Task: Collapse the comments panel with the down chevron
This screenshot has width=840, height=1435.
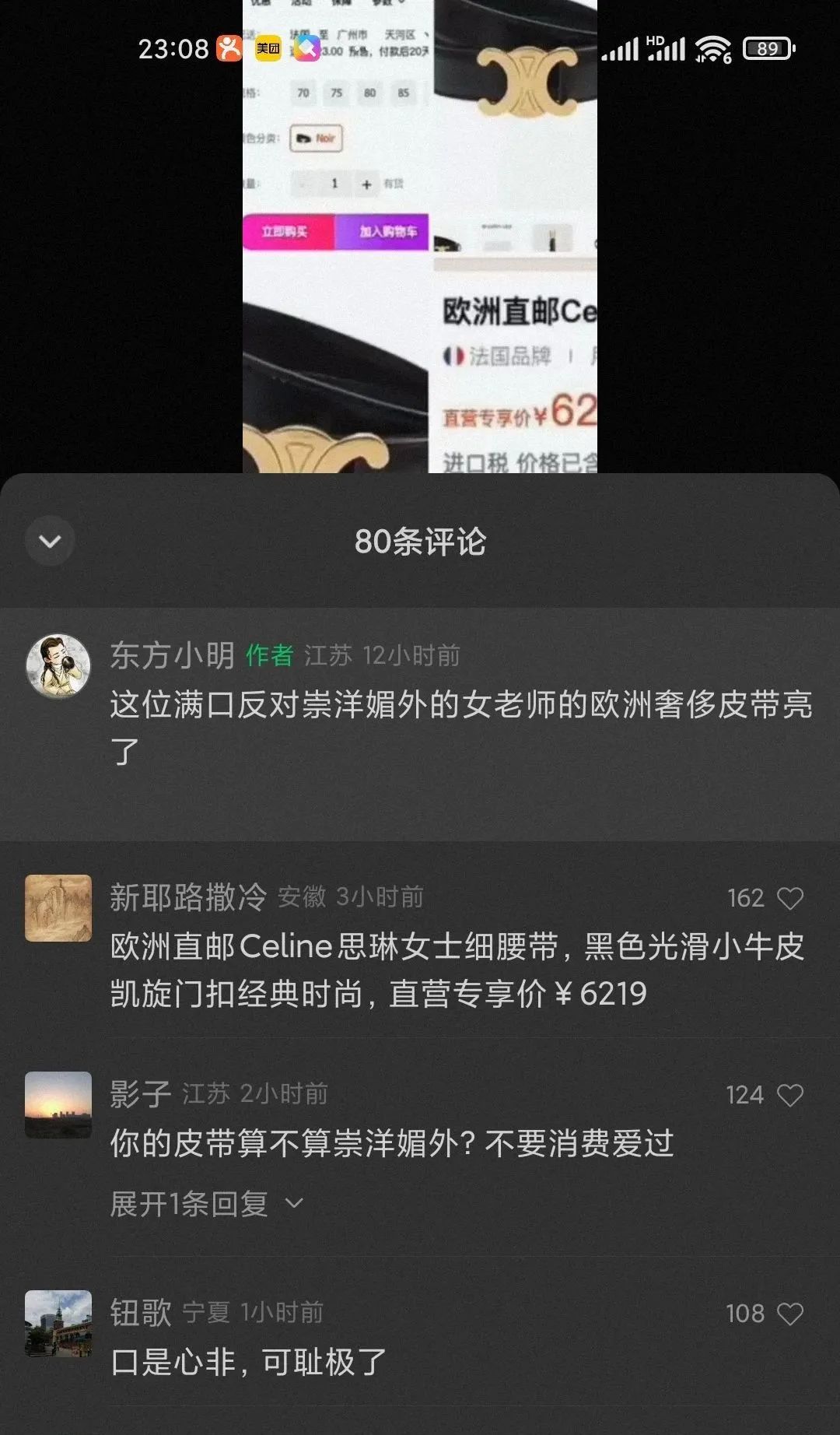Action: coord(50,541)
